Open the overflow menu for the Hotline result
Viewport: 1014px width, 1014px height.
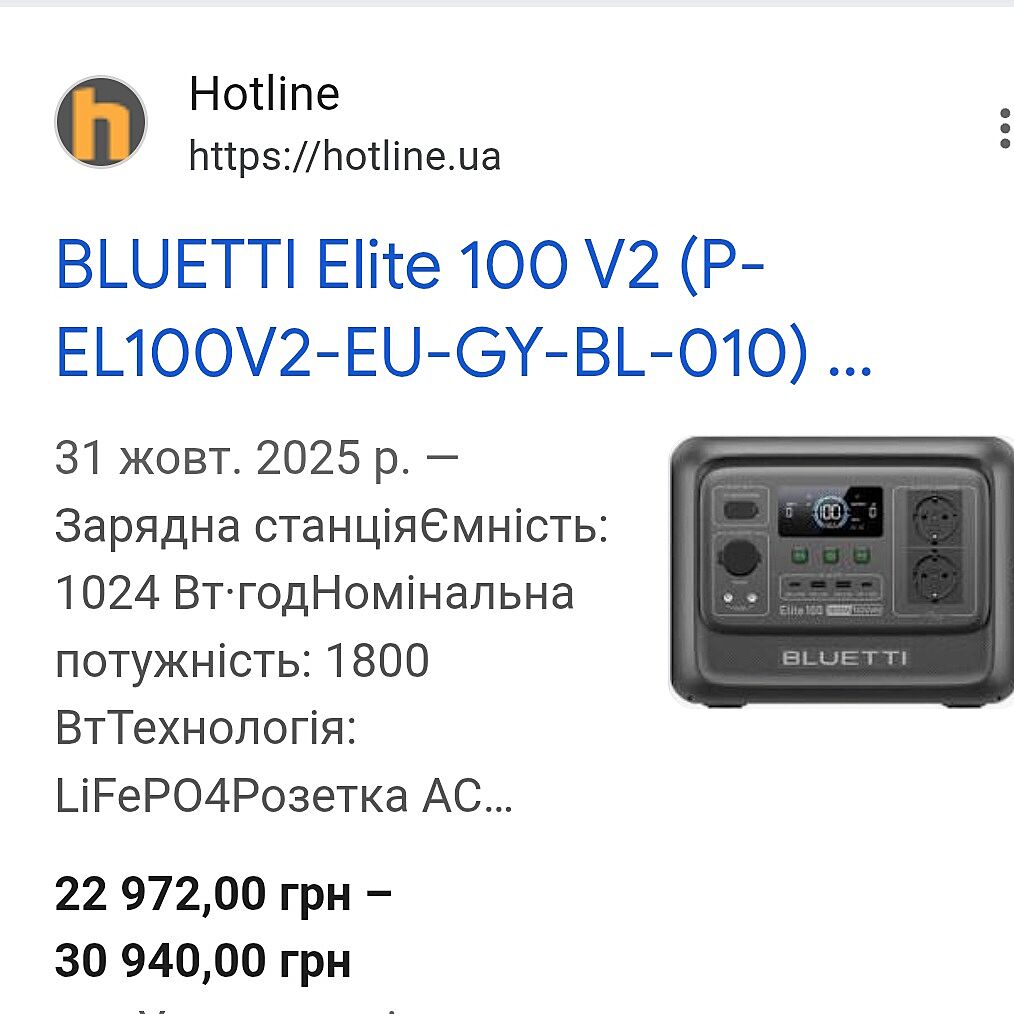click(x=1003, y=130)
